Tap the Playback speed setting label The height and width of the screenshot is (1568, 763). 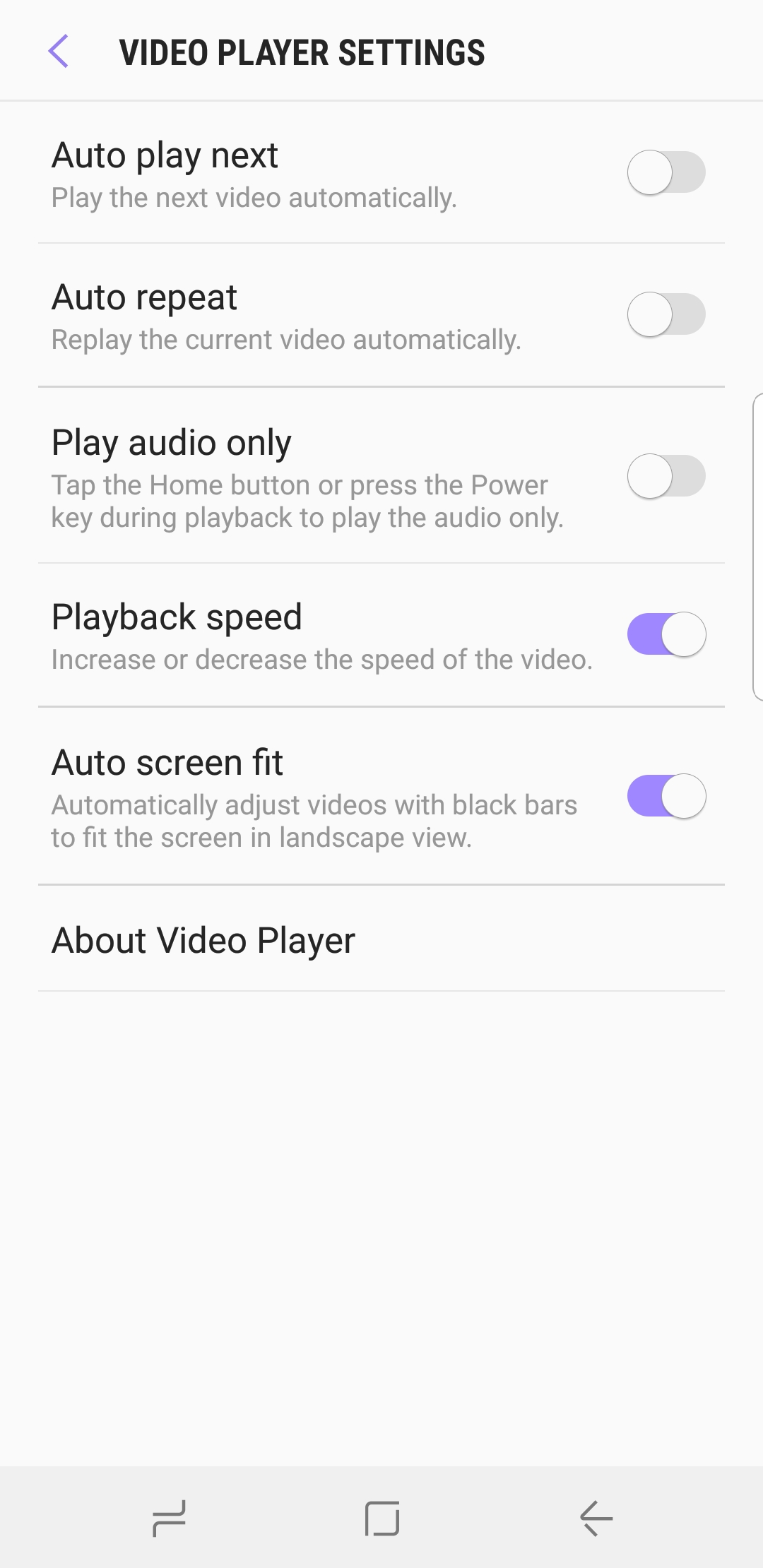coord(177,617)
